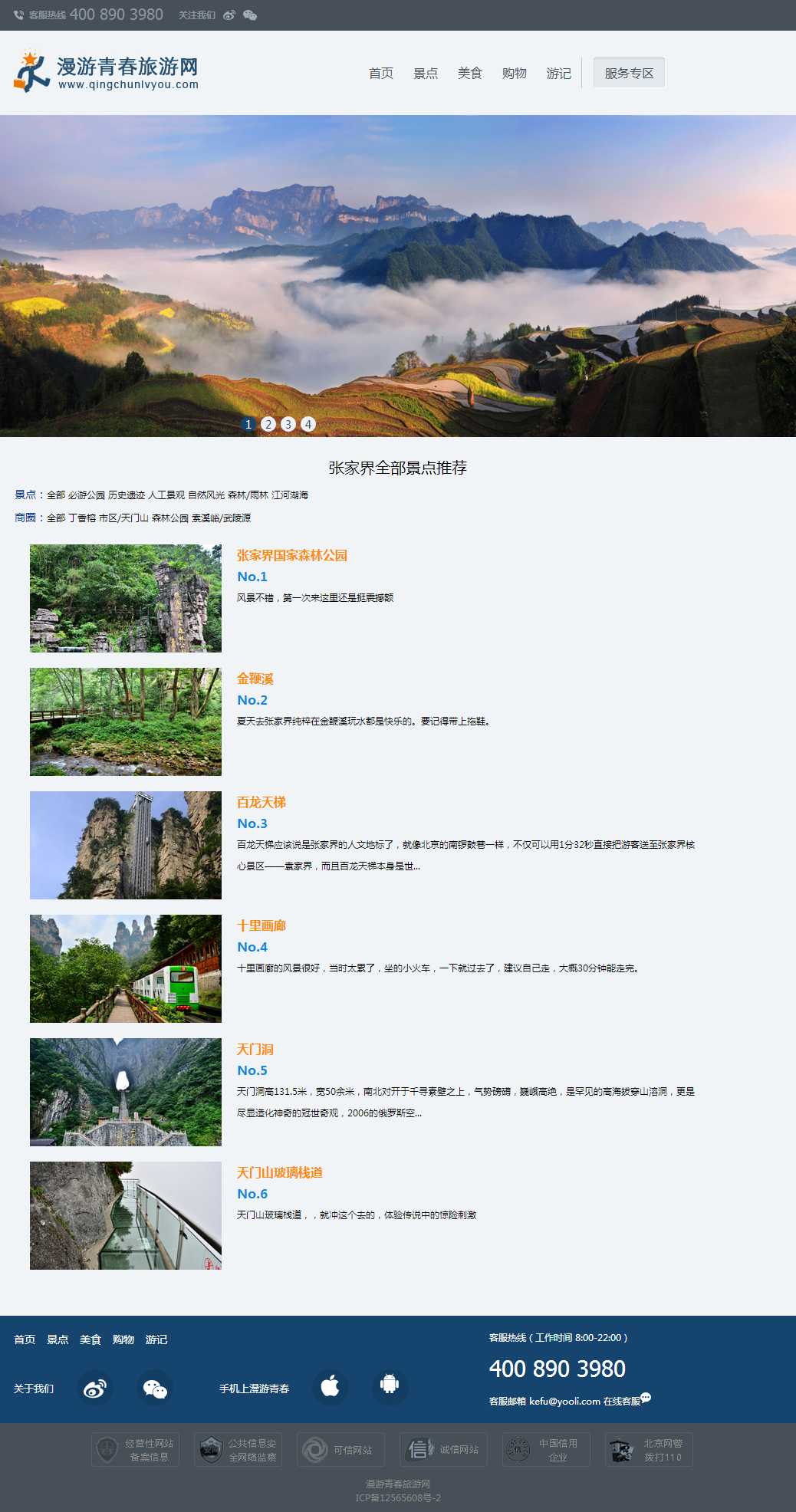Download the iOS app via Apple icon
796x1512 pixels.
[x=330, y=1386]
